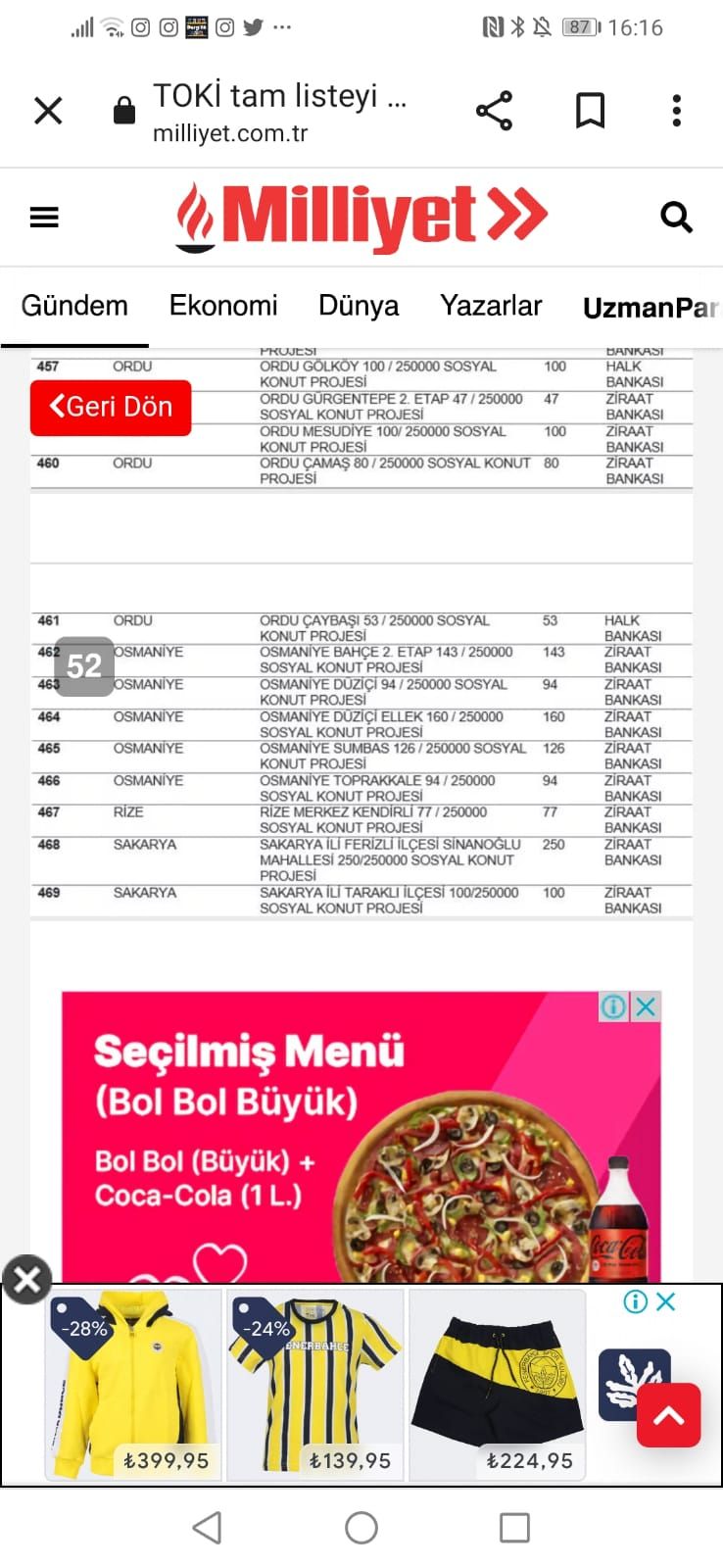Screen dimensions: 723x1568
Task: Open Milliyet site search
Action: click(x=676, y=217)
